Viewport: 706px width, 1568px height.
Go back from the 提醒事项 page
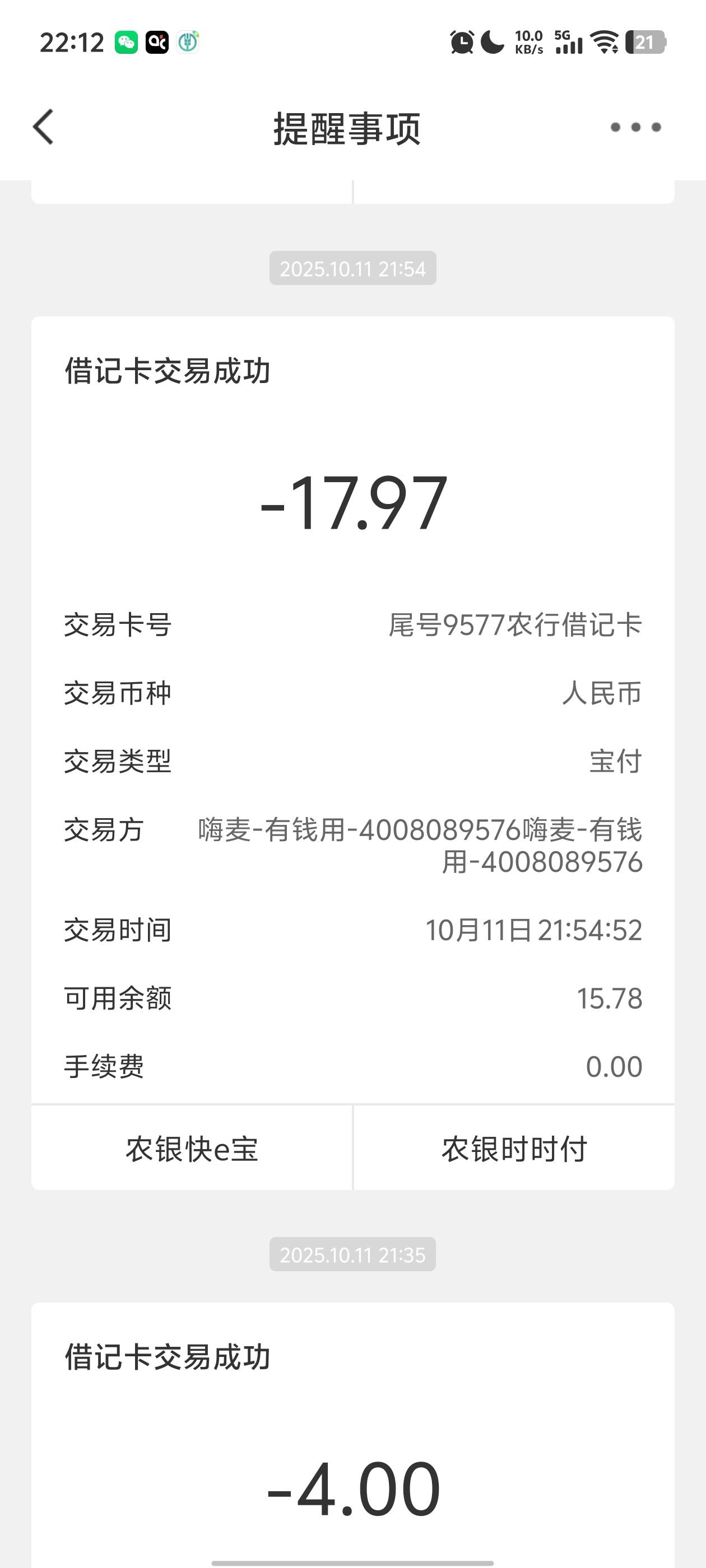click(x=44, y=127)
